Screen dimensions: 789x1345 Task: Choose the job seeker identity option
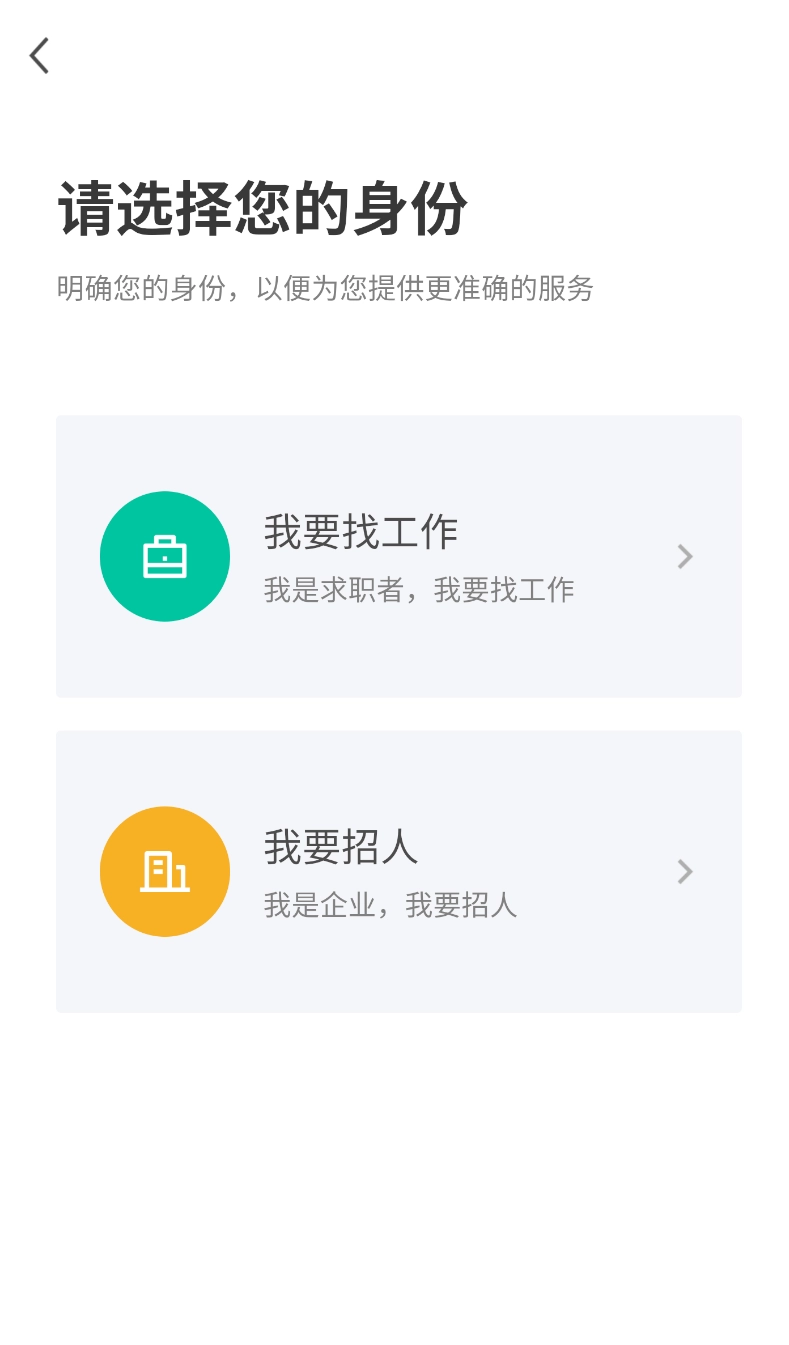point(399,556)
